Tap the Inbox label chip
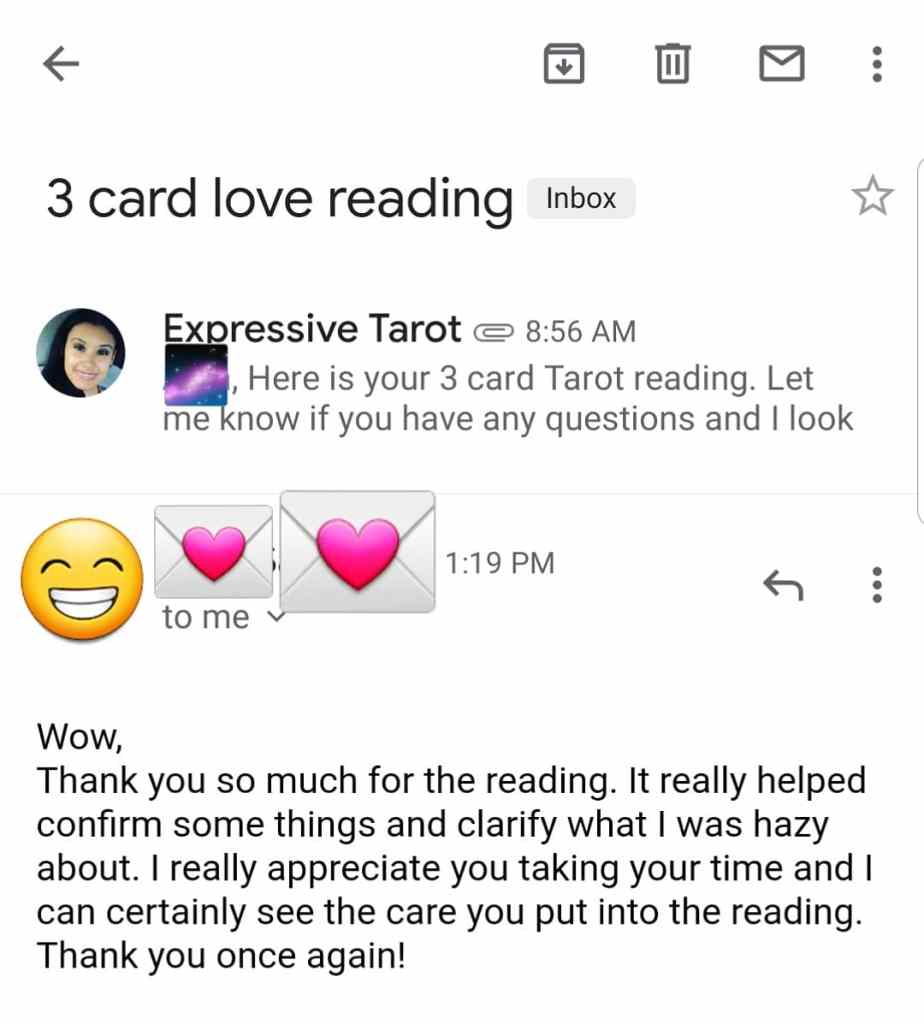The width and height of the screenshot is (924, 1024). (x=580, y=198)
